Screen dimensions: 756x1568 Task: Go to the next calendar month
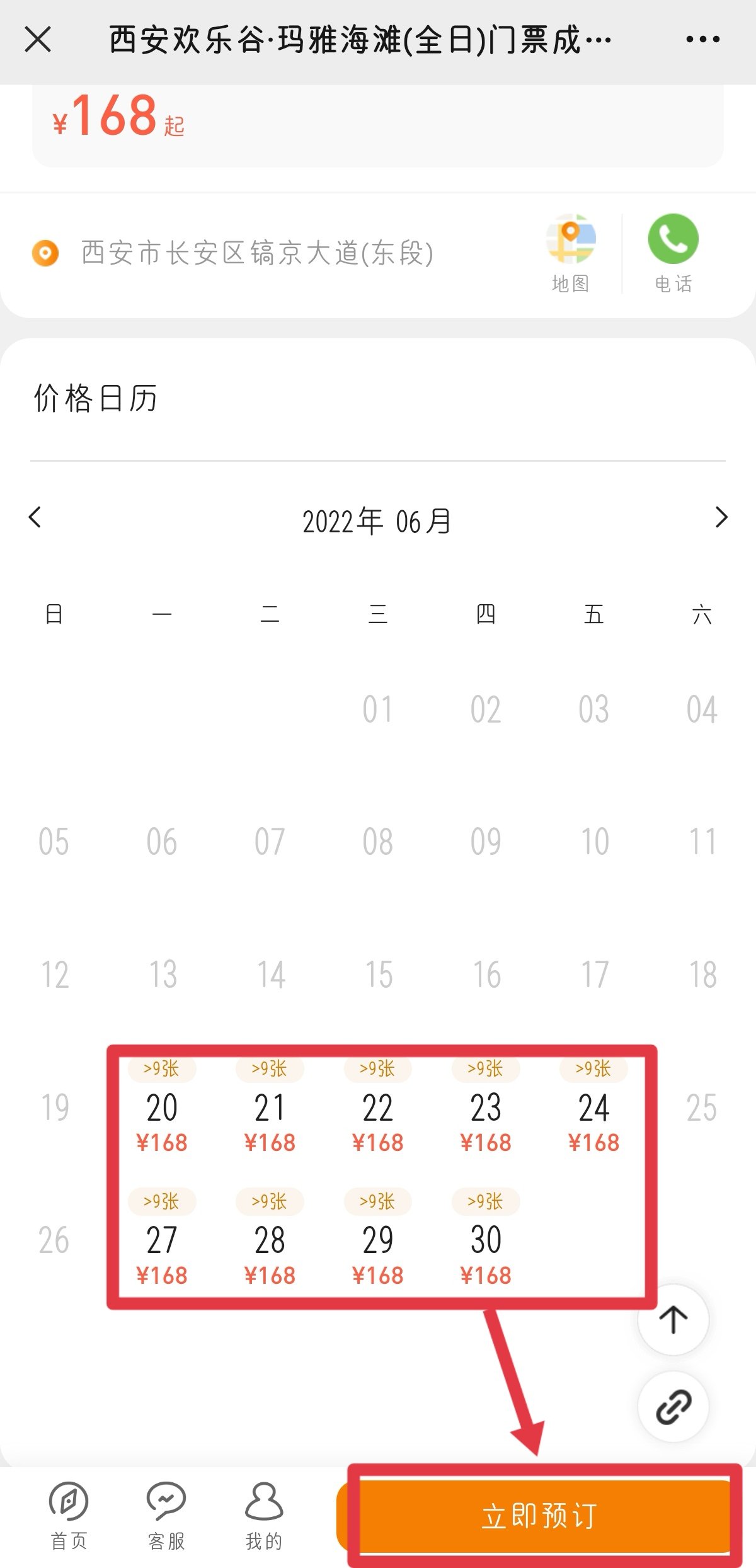[721, 518]
